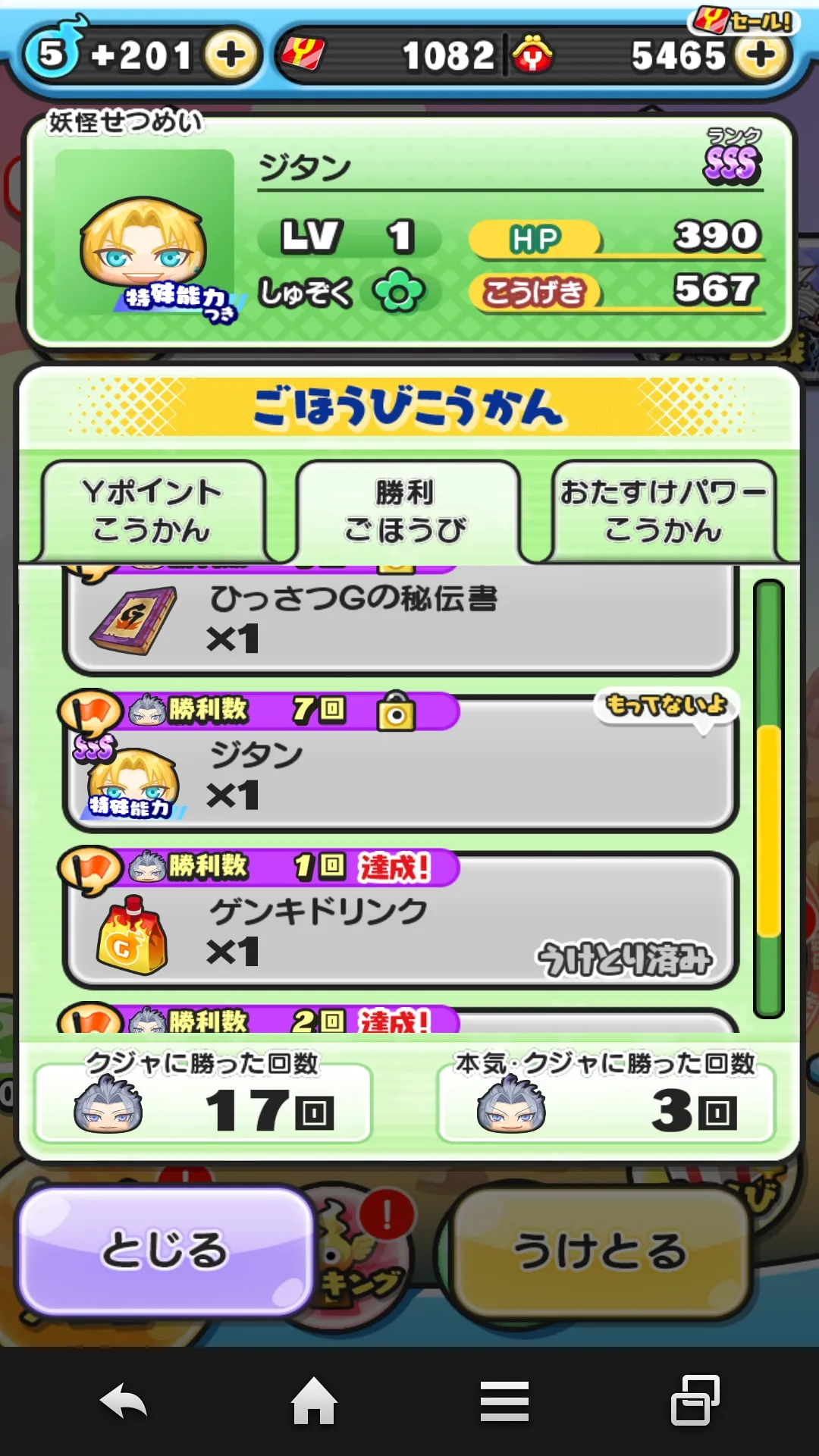
Task: Tap the plus button next to +201
Action: tap(231, 55)
